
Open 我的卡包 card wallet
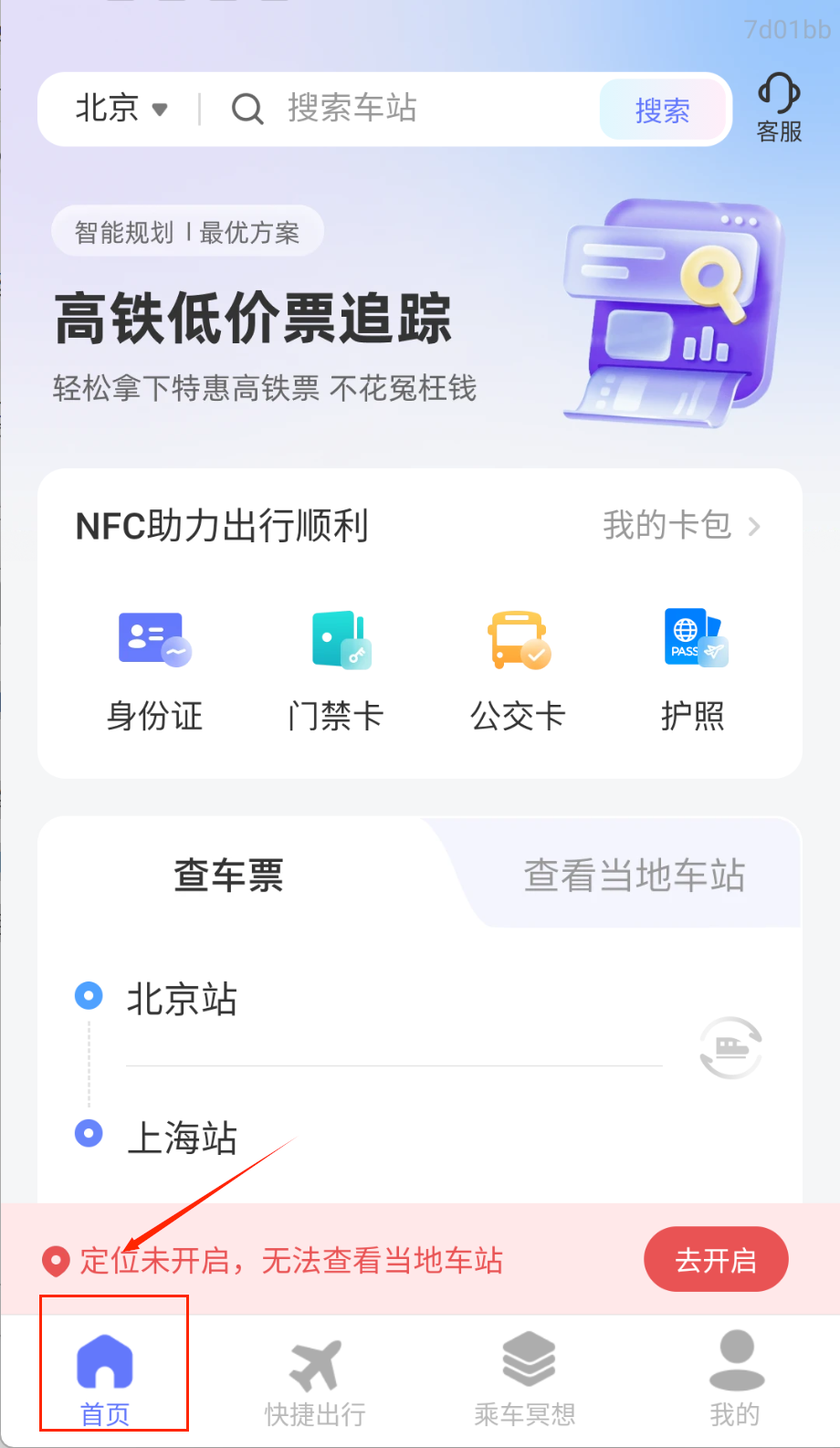pyautogui.click(x=680, y=526)
